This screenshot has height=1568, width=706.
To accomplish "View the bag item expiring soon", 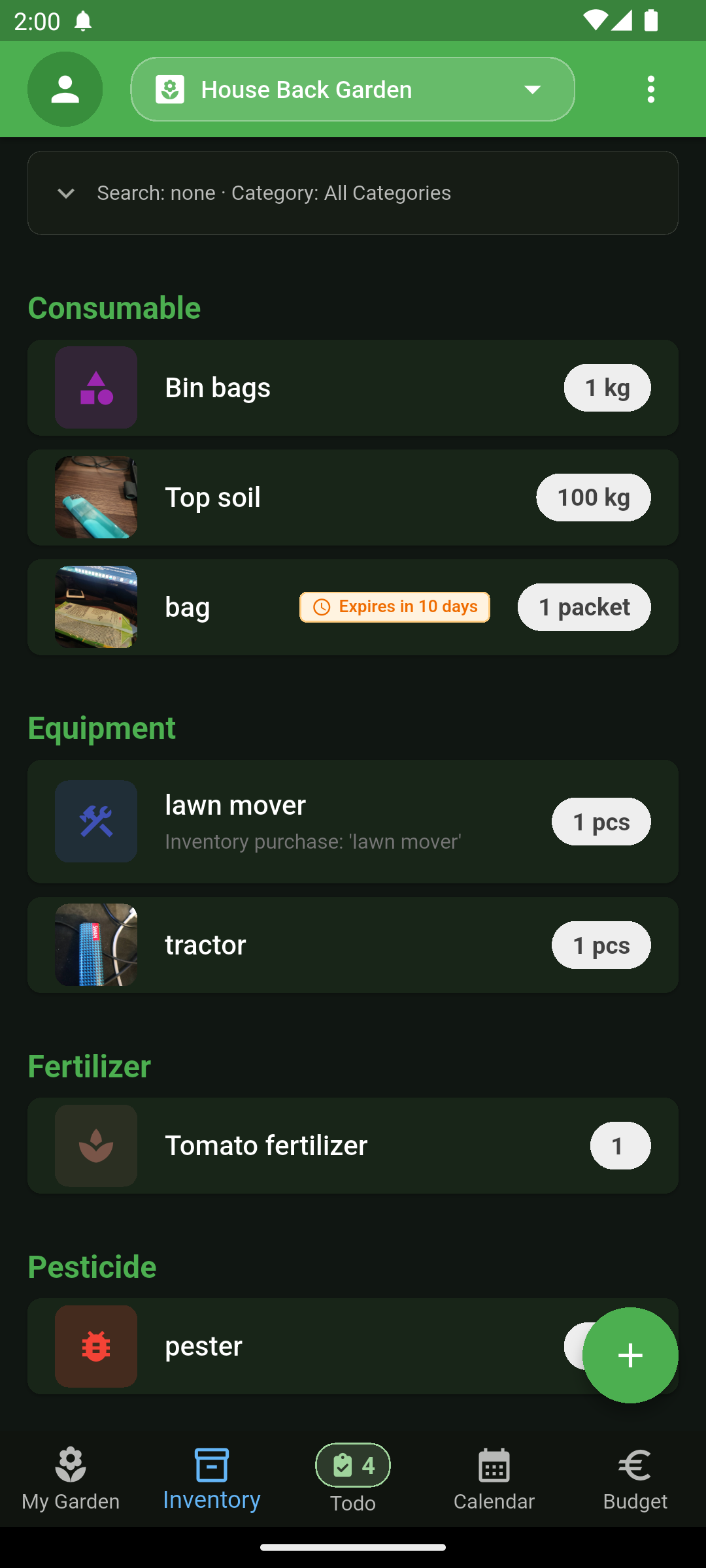I will [x=352, y=607].
